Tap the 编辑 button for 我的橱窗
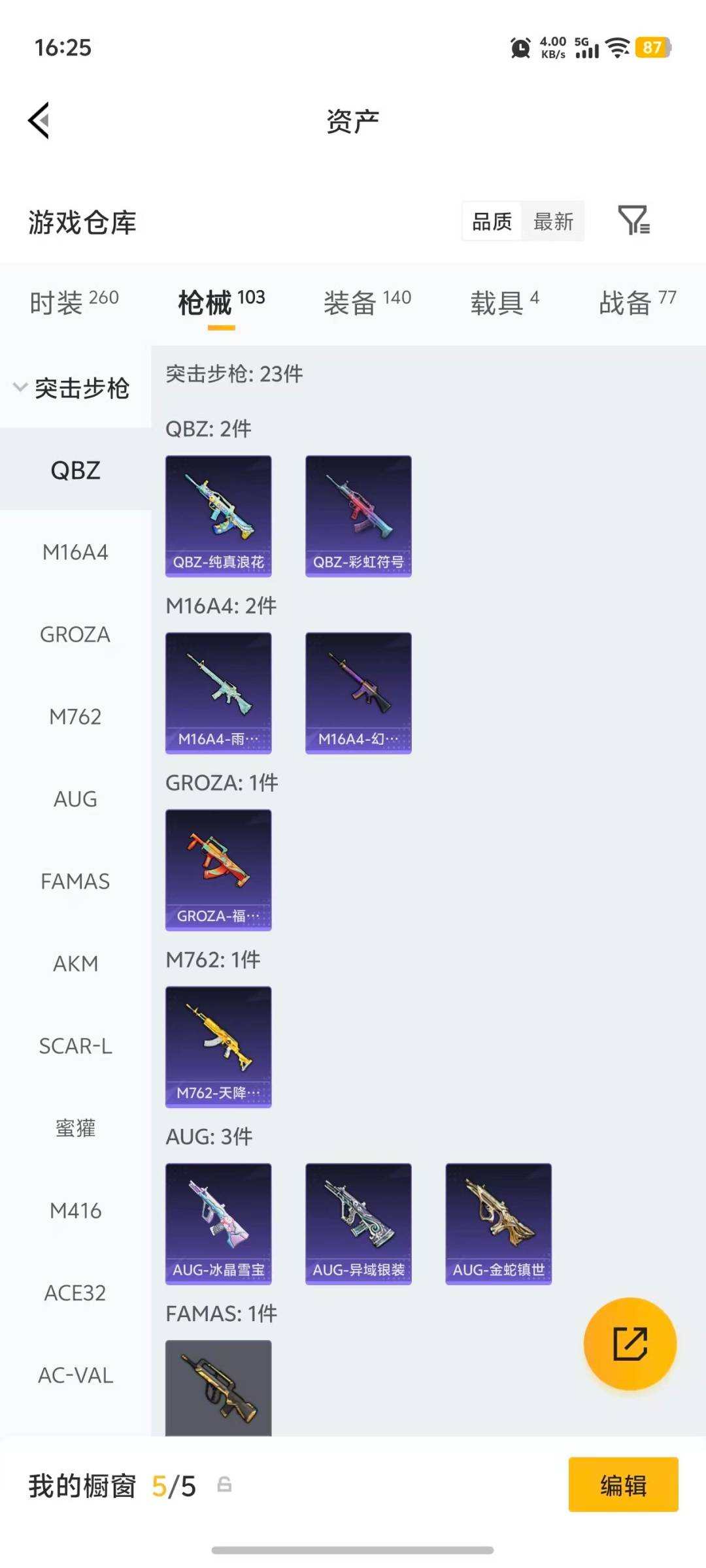 622,1484
